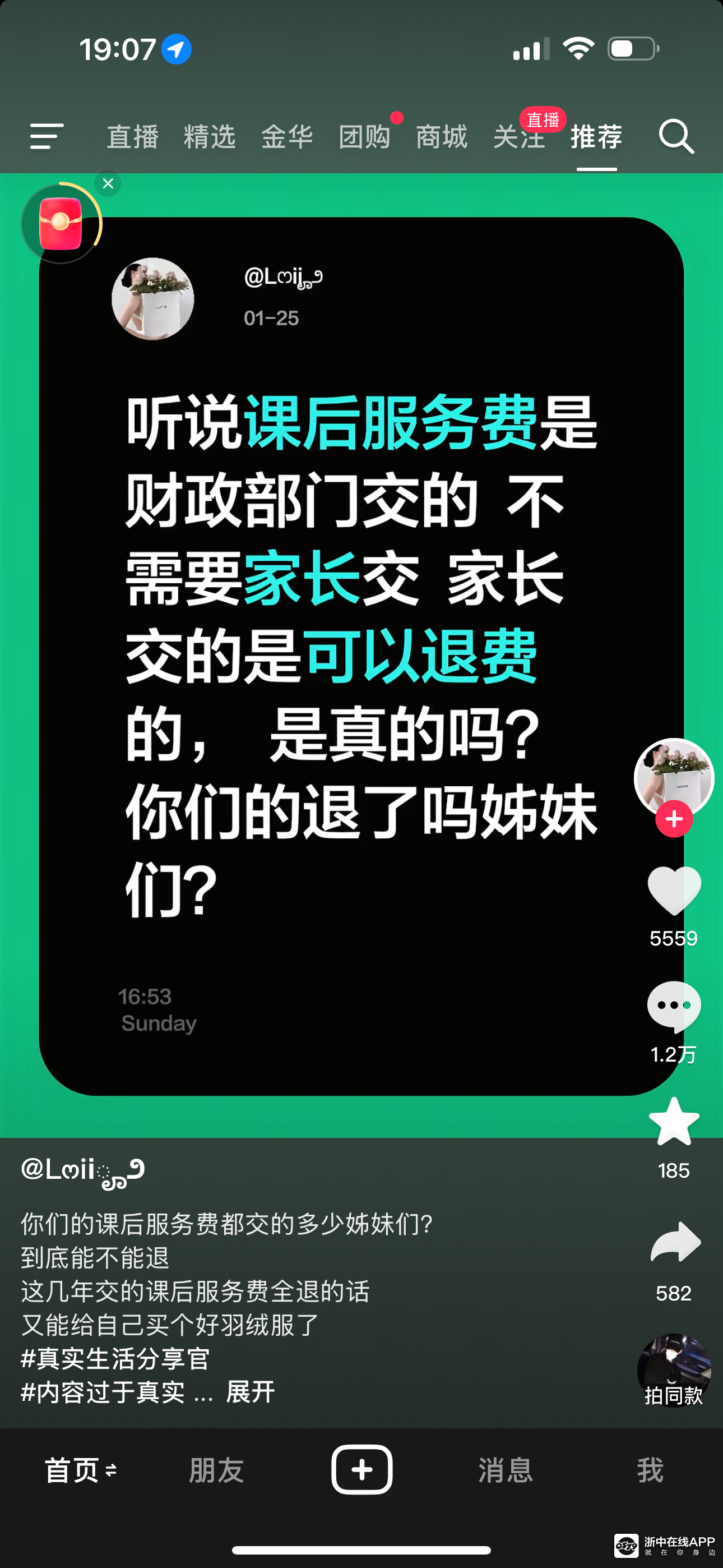Open the side menu button
Viewport: 723px width, 1568px height.
coord(47,136)
